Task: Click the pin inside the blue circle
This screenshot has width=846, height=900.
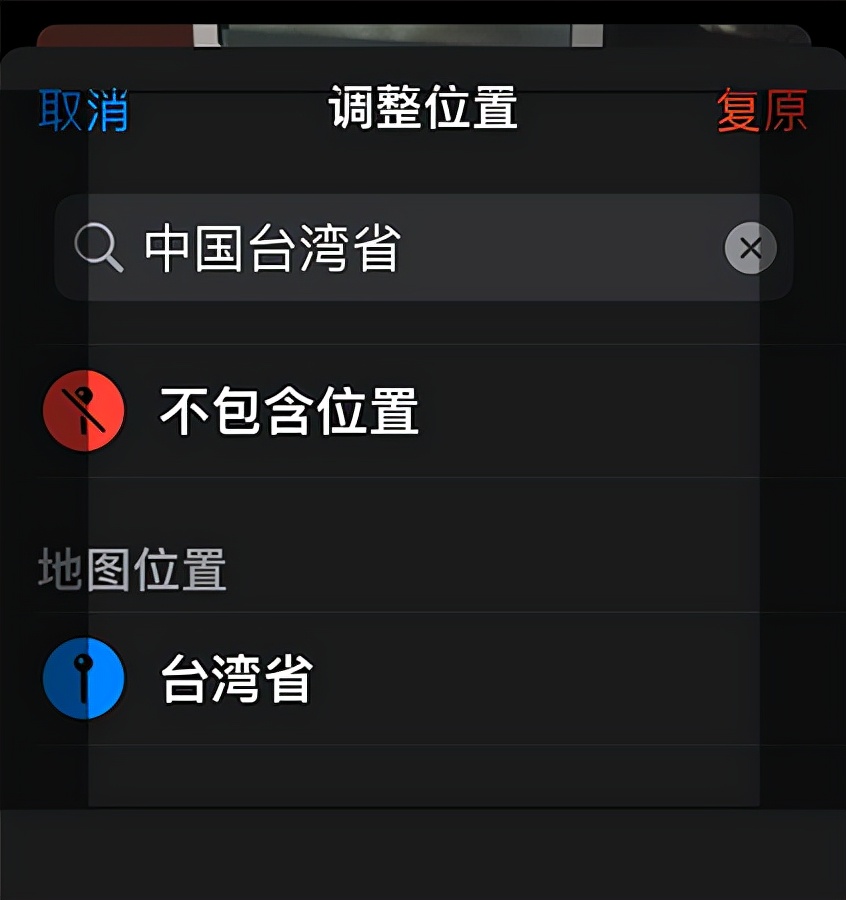Action: pos(84,679)
